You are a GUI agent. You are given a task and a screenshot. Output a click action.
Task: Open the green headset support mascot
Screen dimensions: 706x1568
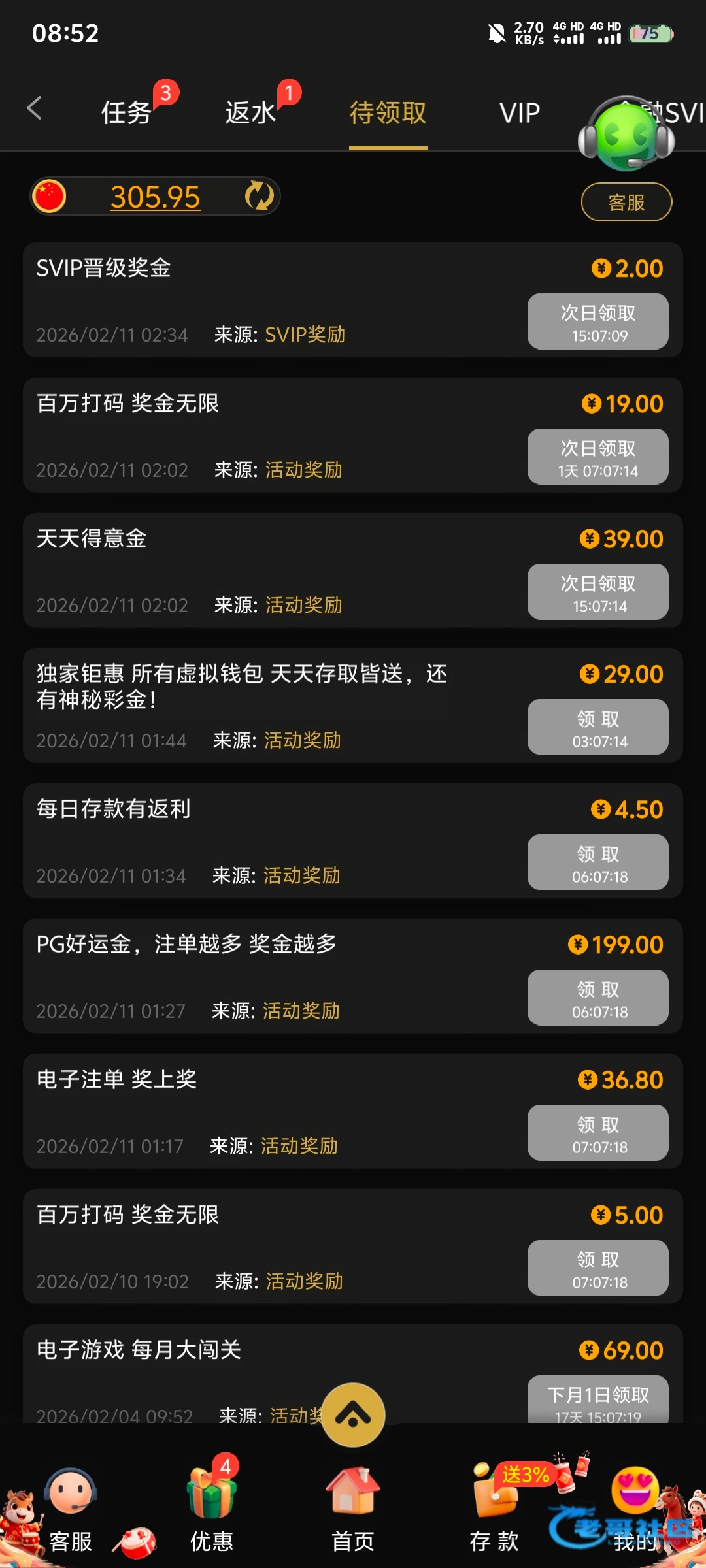click(626, 134)
